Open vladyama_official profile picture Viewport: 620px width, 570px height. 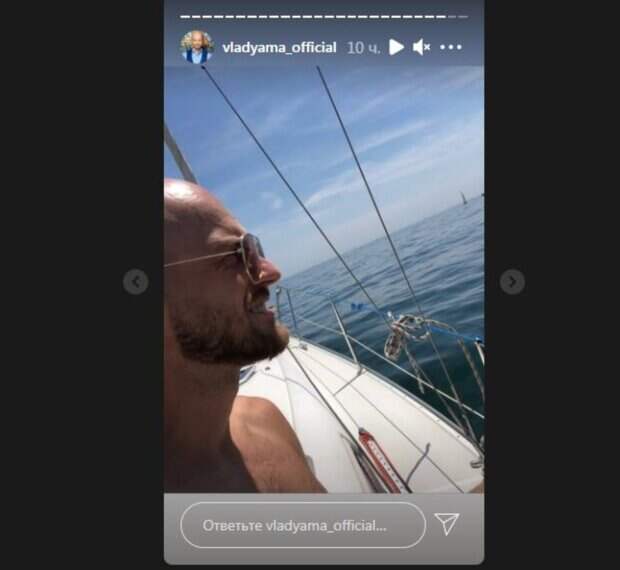coord(196,47)
